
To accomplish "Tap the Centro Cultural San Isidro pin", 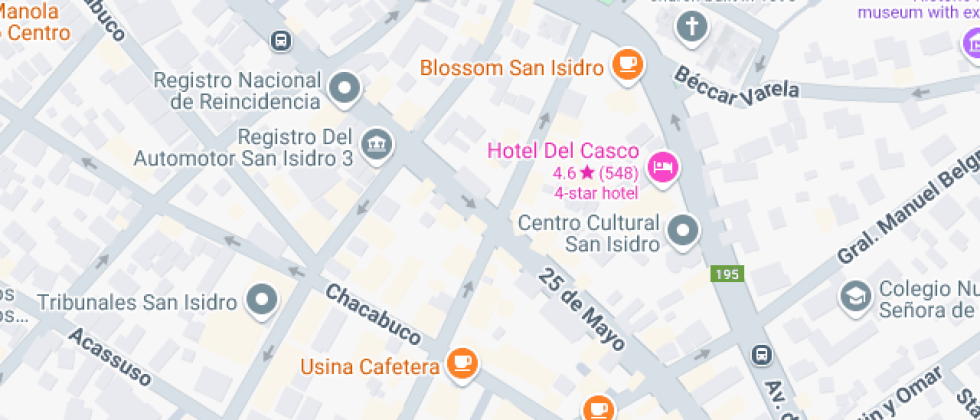I will [684, 231].
